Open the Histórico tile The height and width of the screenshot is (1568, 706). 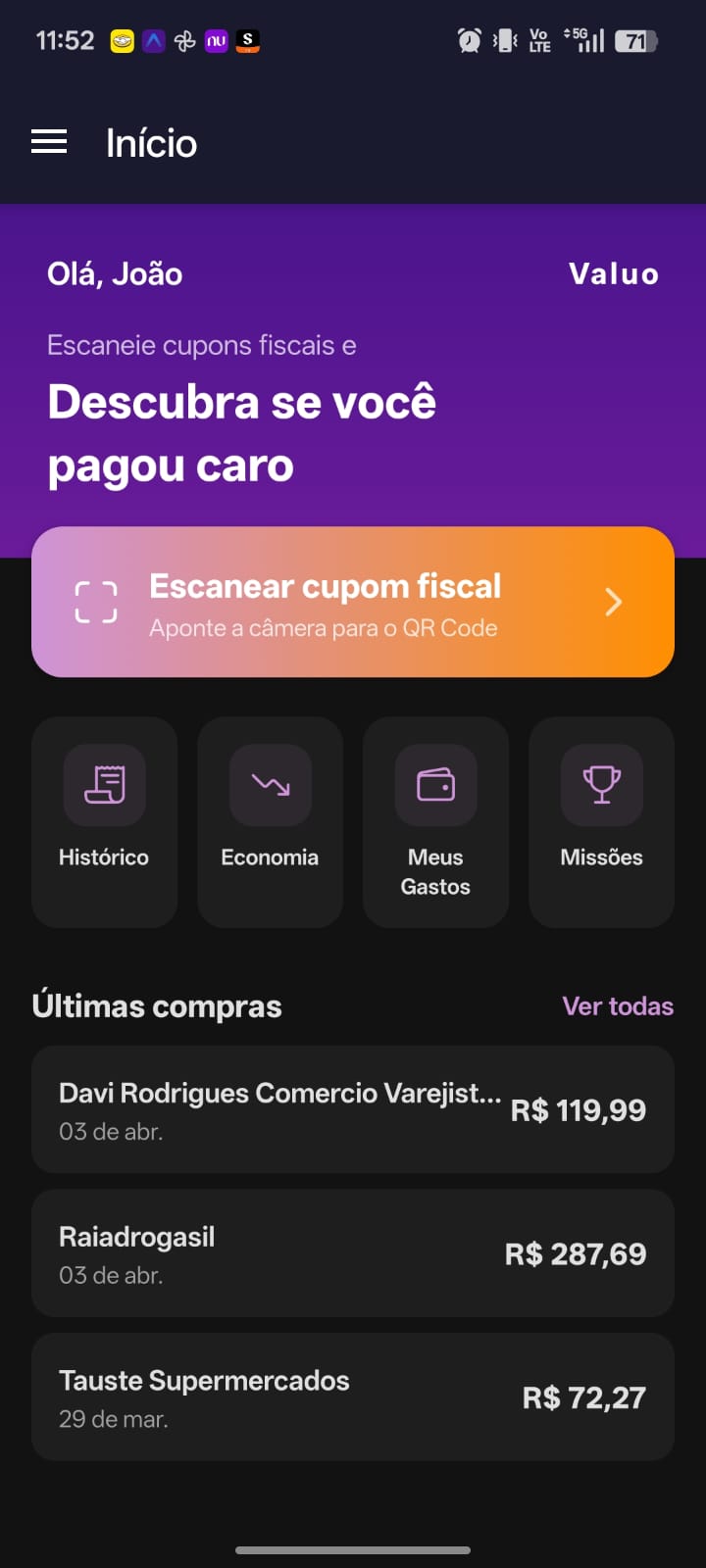pos(104,821)
